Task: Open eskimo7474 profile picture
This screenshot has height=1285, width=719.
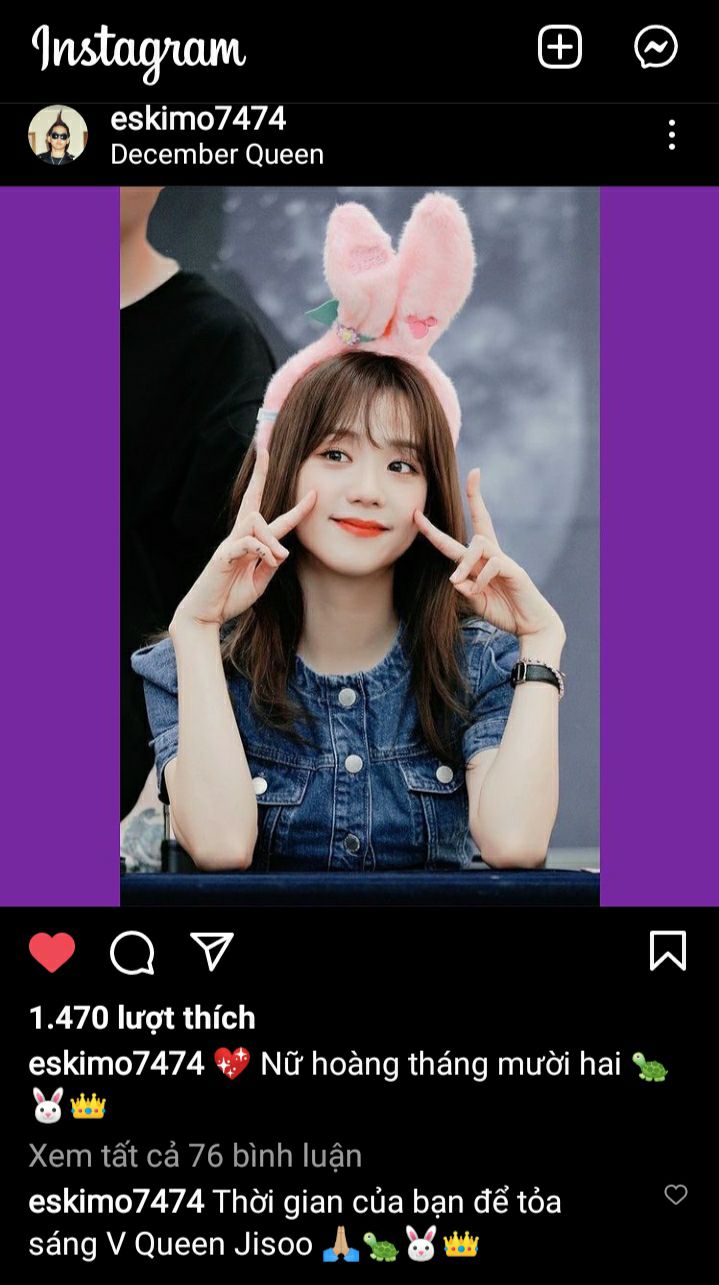Action: (57, 135)
